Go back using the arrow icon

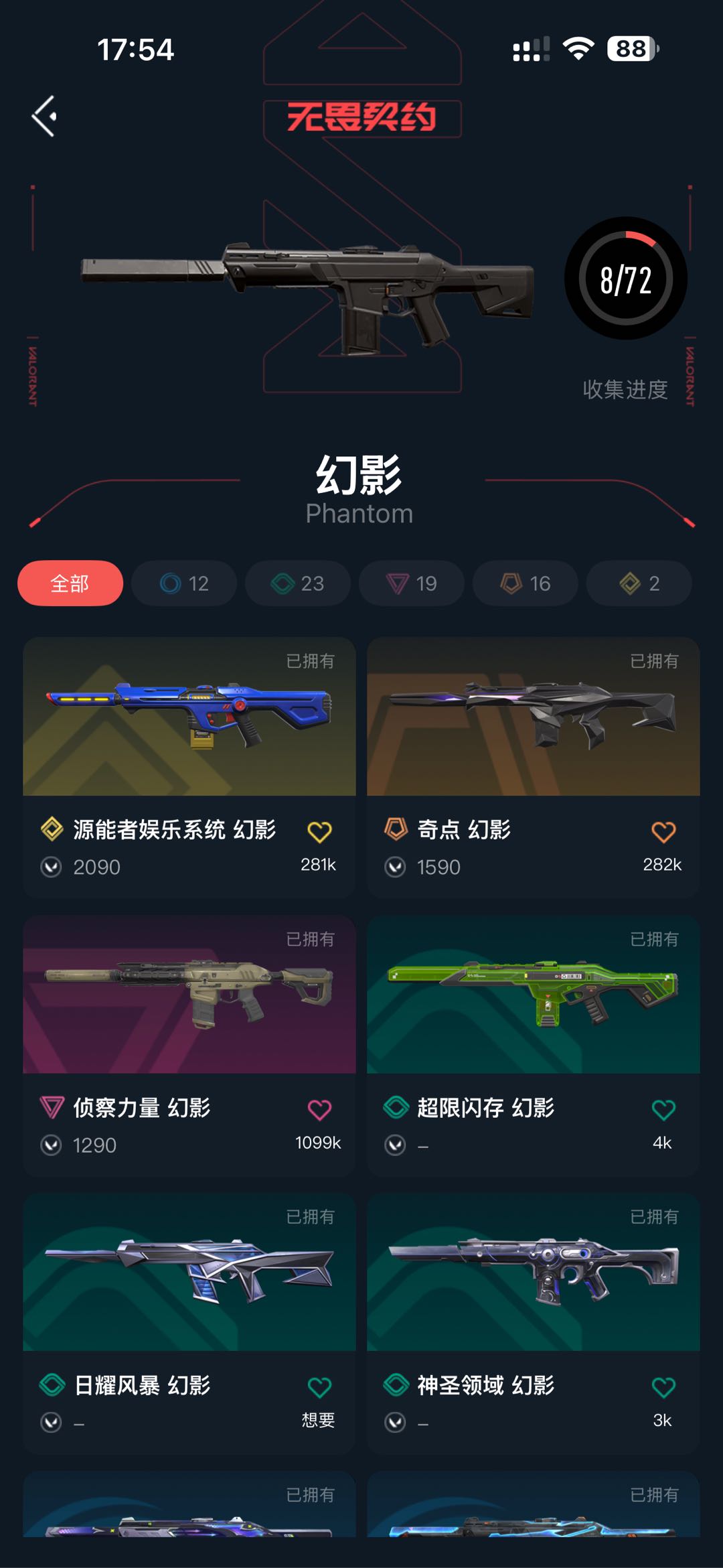(x=44, y=116)
